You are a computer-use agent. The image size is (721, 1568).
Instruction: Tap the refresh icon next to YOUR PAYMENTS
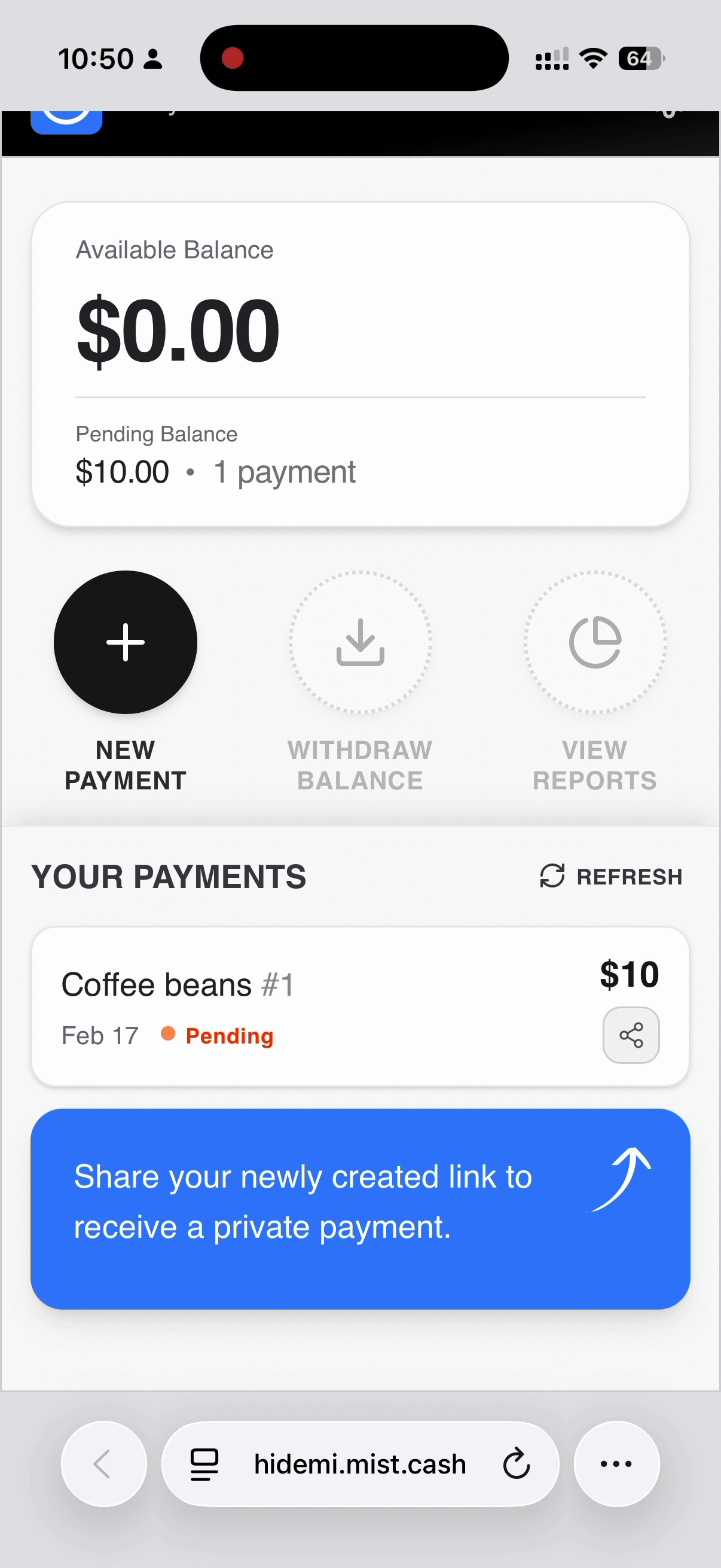coord(551,877)
